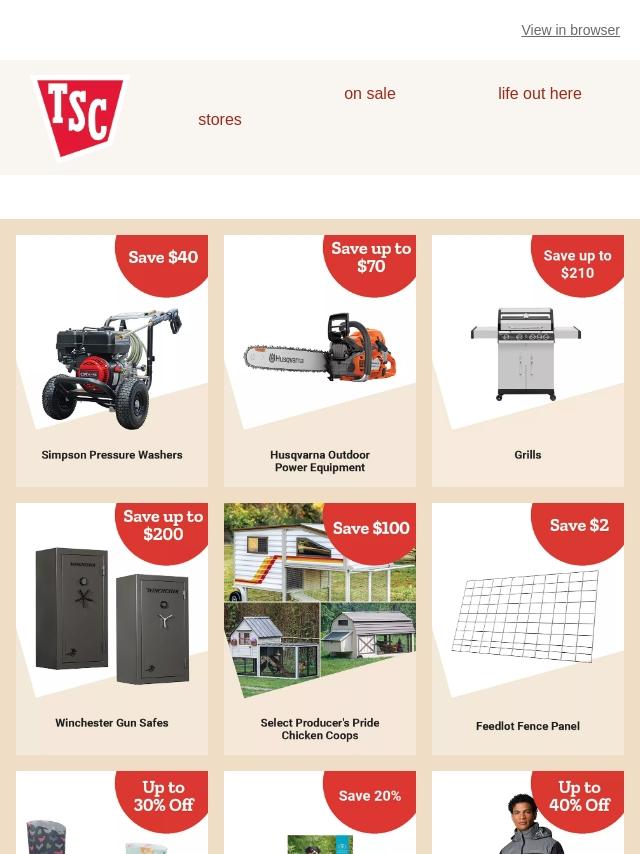The height and width of the screenshot is (854, 640).
Task: Open the Simpson Pressure Washers deal
Action: point(112,361)
